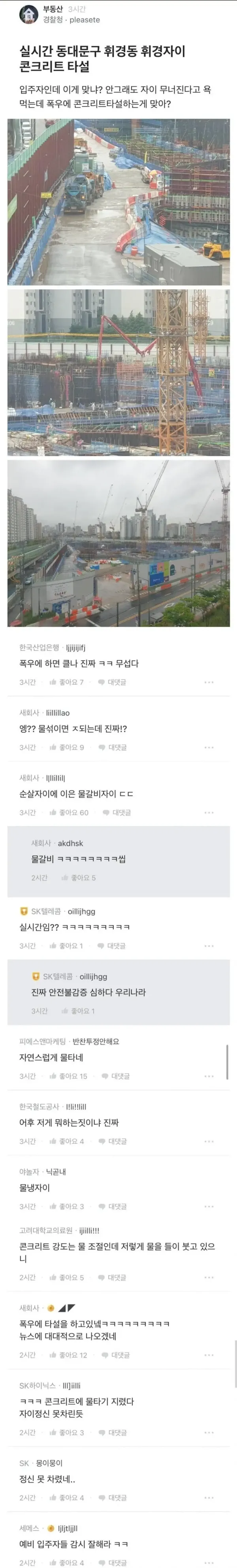
Task: Open the first construction site photo with trucks
Action: 118,202
